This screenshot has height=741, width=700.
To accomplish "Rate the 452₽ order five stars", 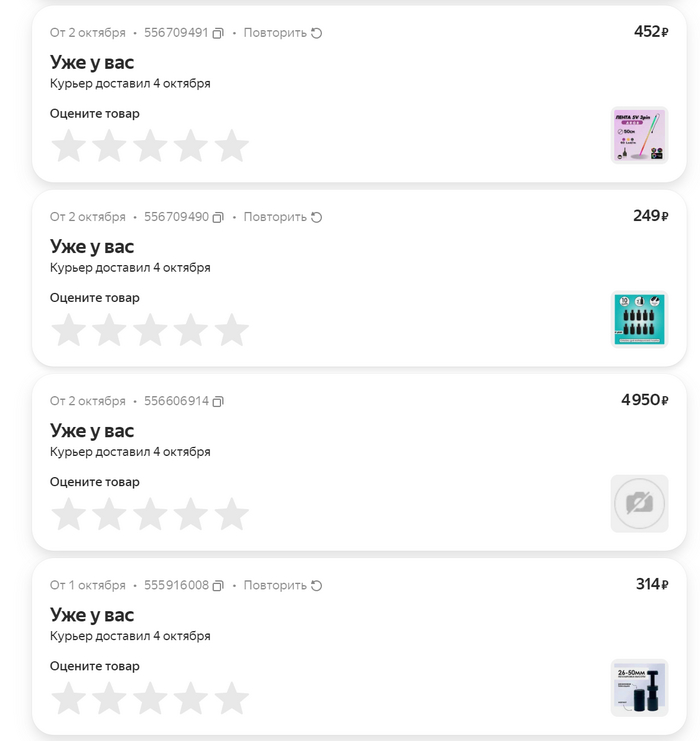I will point(231,146).
